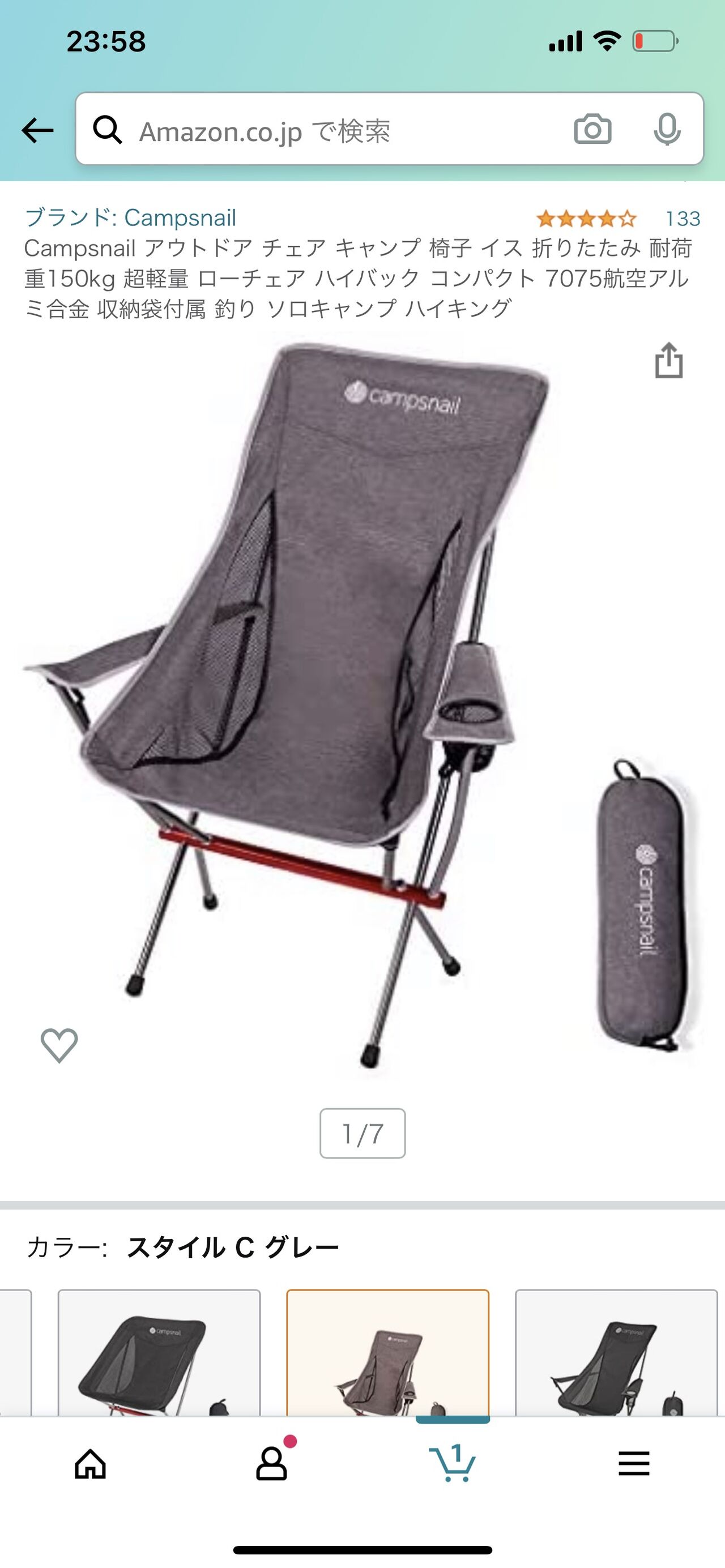Image resolution: width=725 pixels, height=1568 pixels.
Task: Open the shopping cart tab
Action: pos(453,1464)
